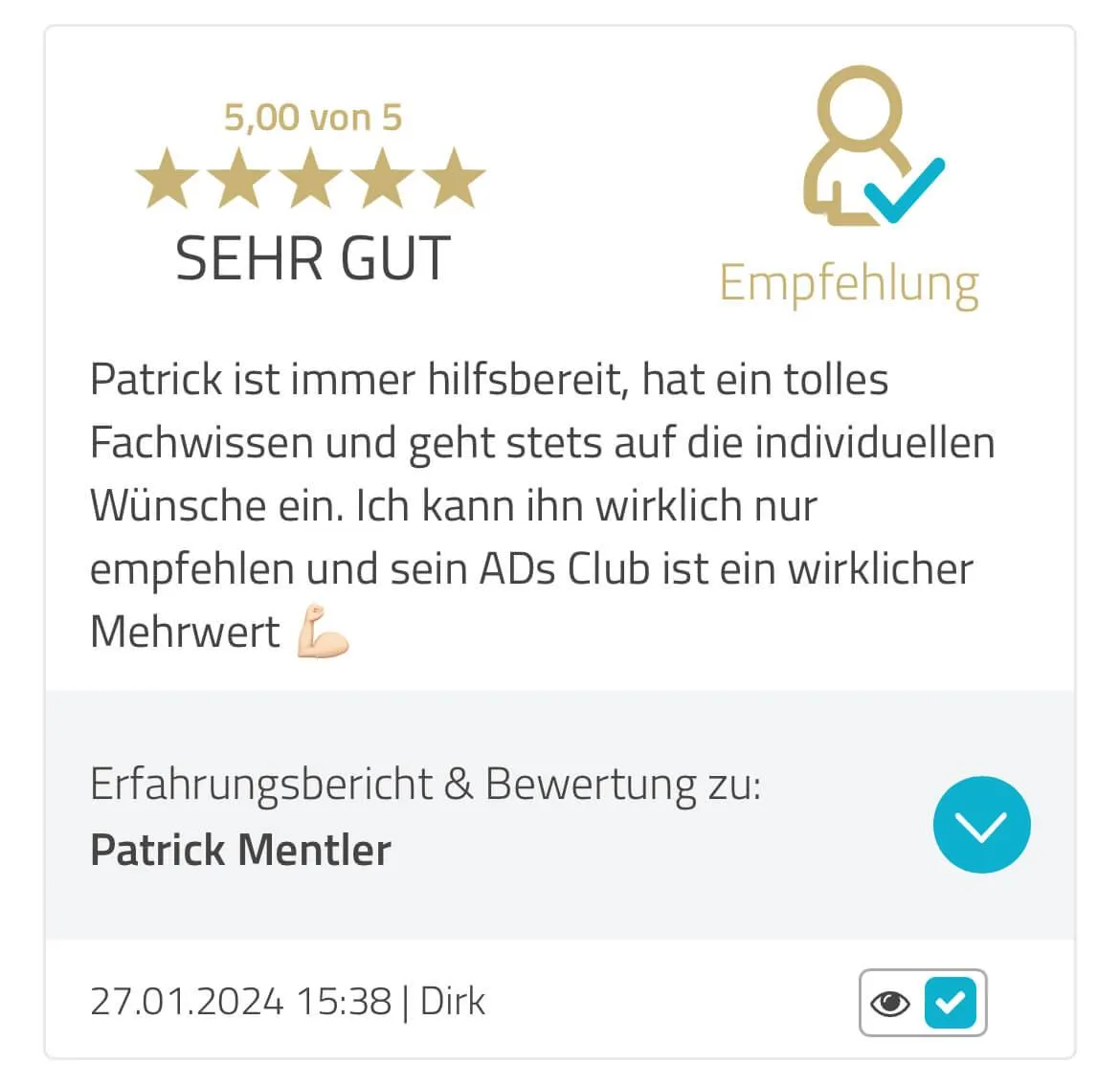Viewport: 1120px width, 1086px height.
Task: Tap the eye and checkmark verification badge
Action: click(922, 1003)
